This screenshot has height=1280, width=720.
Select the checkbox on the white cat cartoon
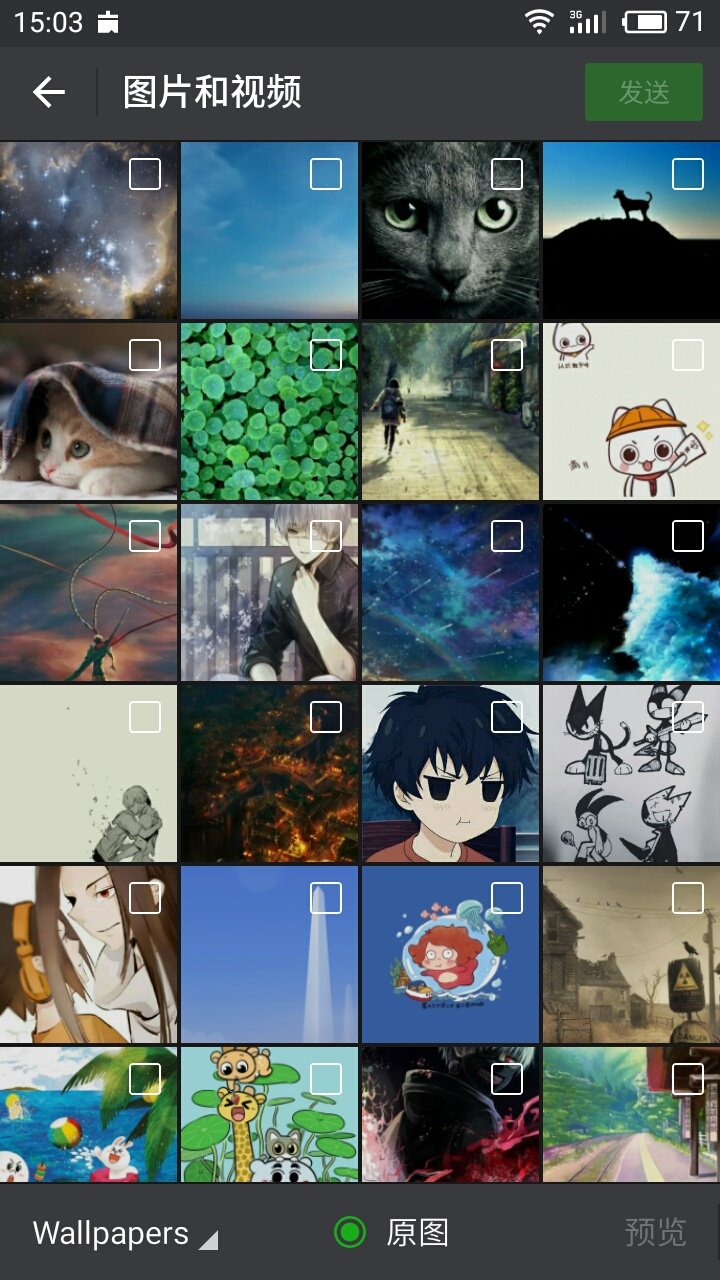point(688,355)
